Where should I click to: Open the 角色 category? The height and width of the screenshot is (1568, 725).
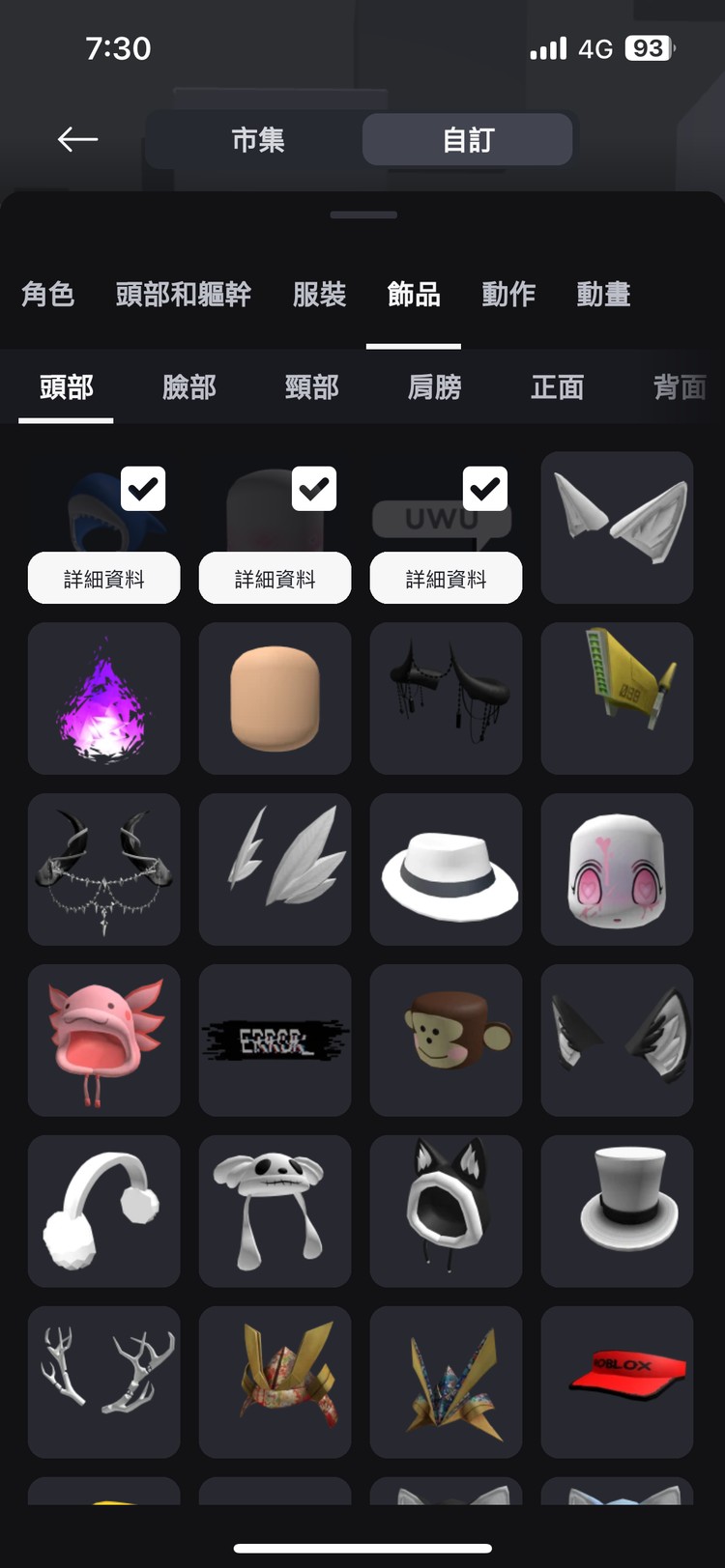coord(47,295)
